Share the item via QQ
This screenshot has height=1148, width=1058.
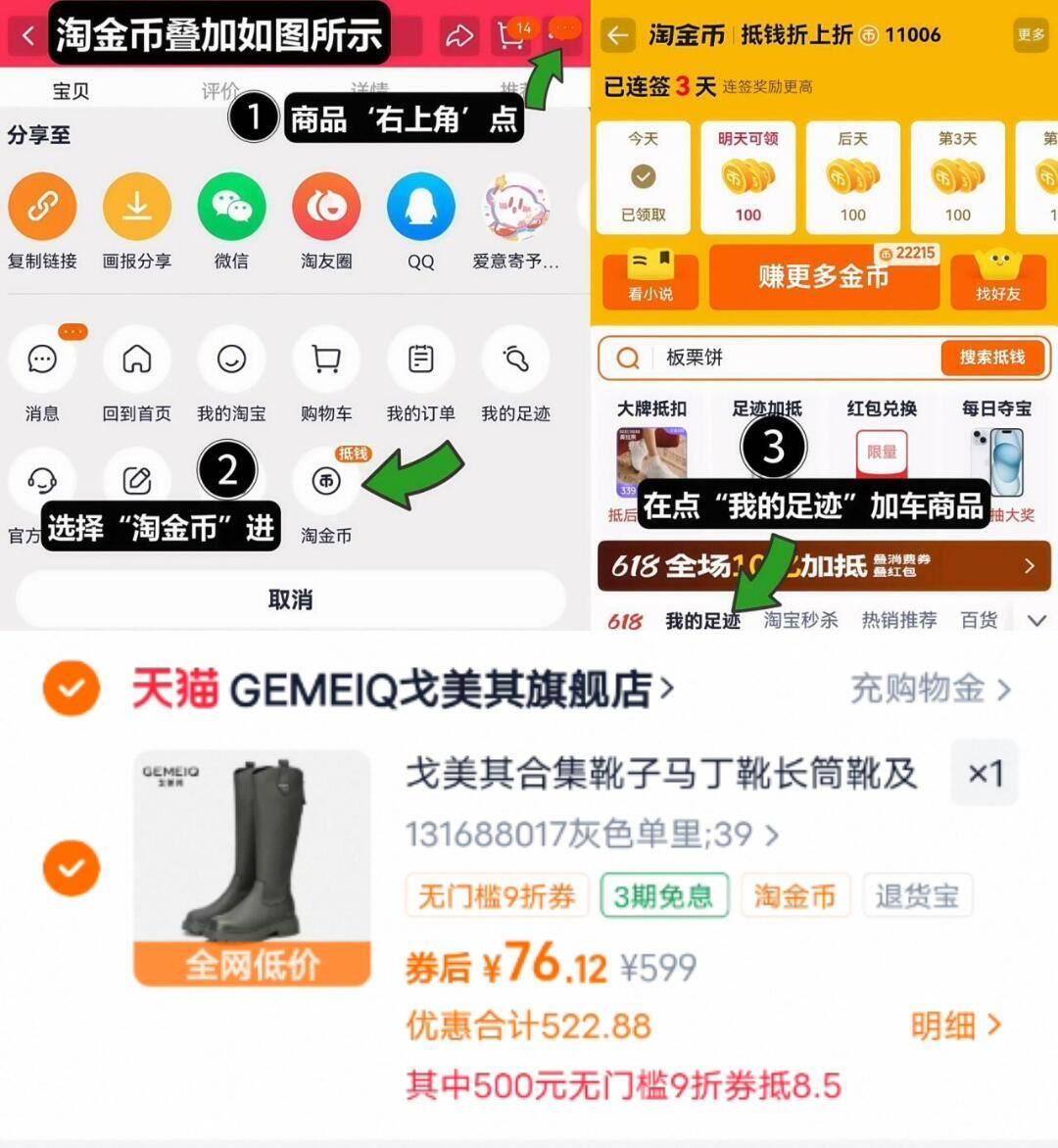tap(420, 208)
